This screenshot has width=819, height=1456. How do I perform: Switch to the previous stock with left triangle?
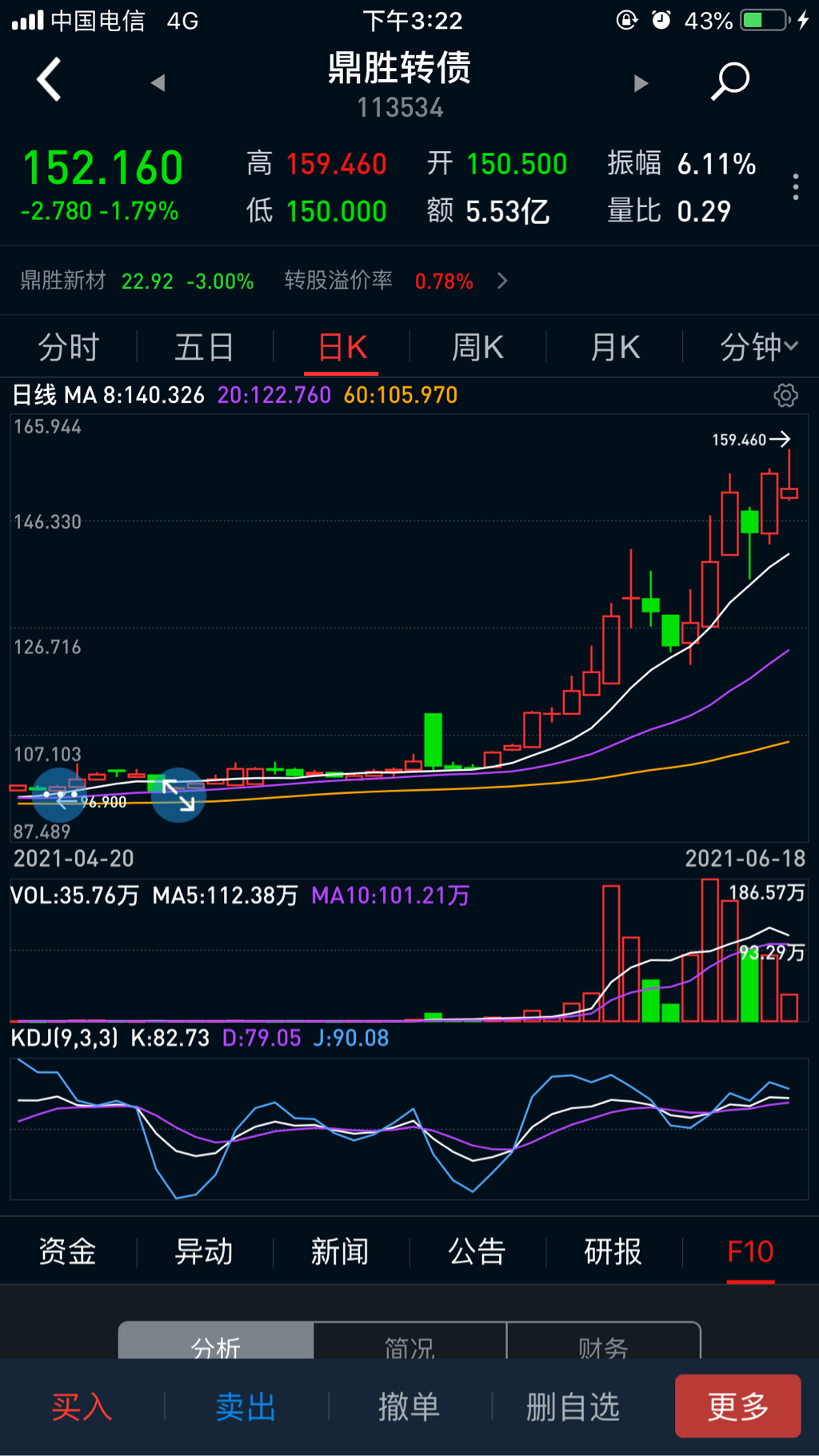pos(158,82)
